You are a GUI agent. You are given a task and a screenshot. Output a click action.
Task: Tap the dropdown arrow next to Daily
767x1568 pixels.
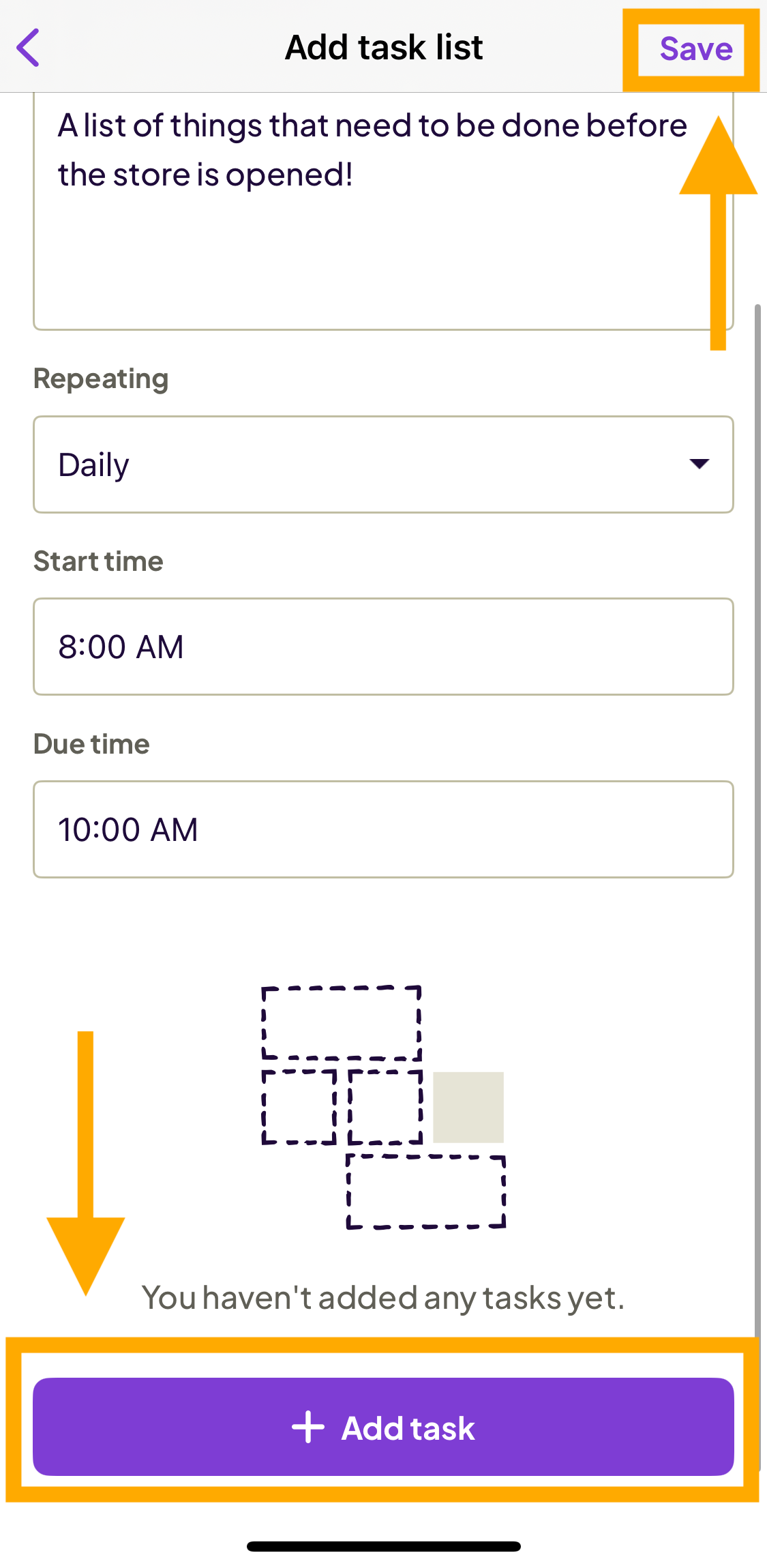(x=699, y=464)
